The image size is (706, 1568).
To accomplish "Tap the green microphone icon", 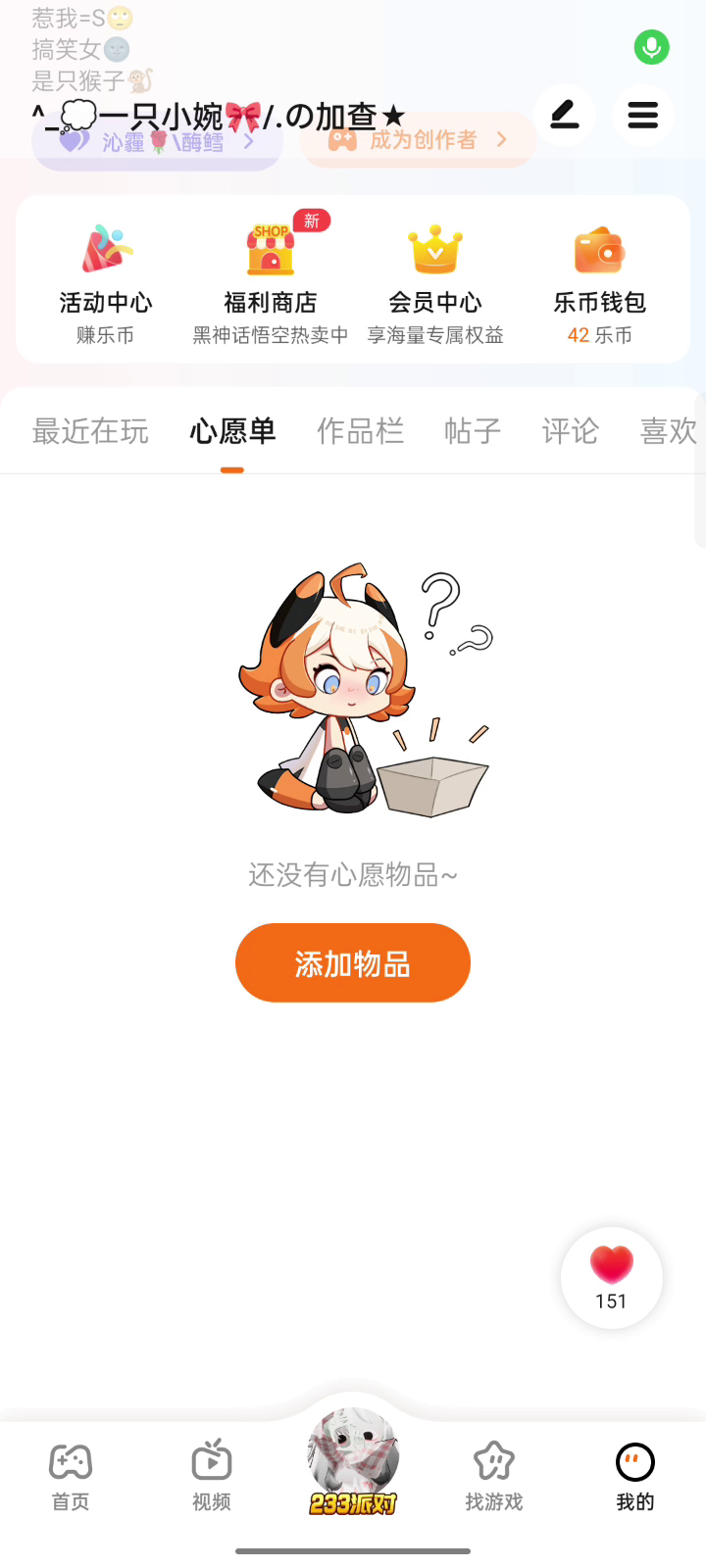I will pos(651,47).
